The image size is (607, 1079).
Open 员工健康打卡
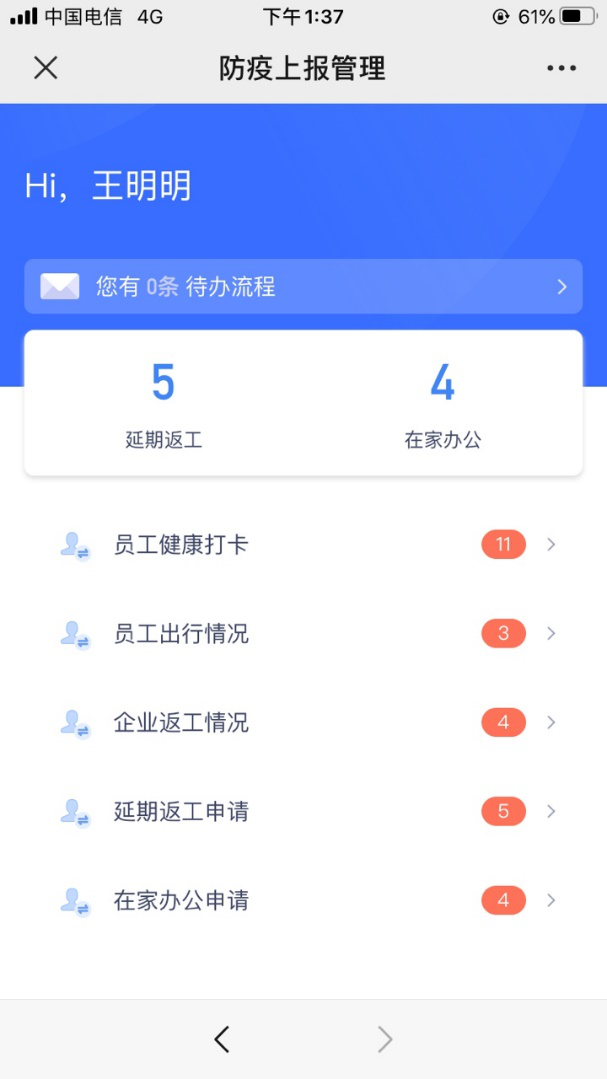point(304,545)
